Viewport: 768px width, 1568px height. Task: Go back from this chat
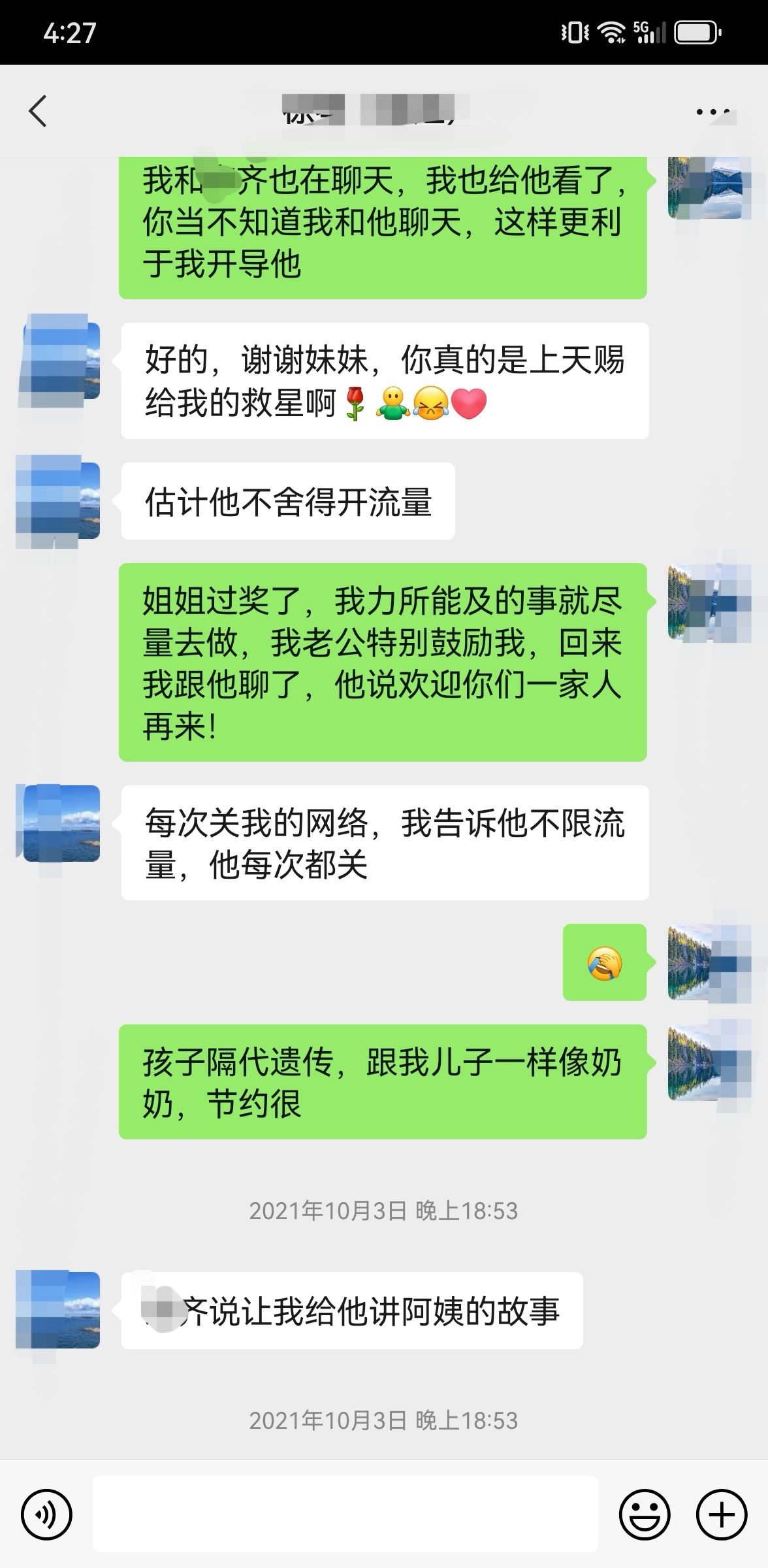pos(38,111)
